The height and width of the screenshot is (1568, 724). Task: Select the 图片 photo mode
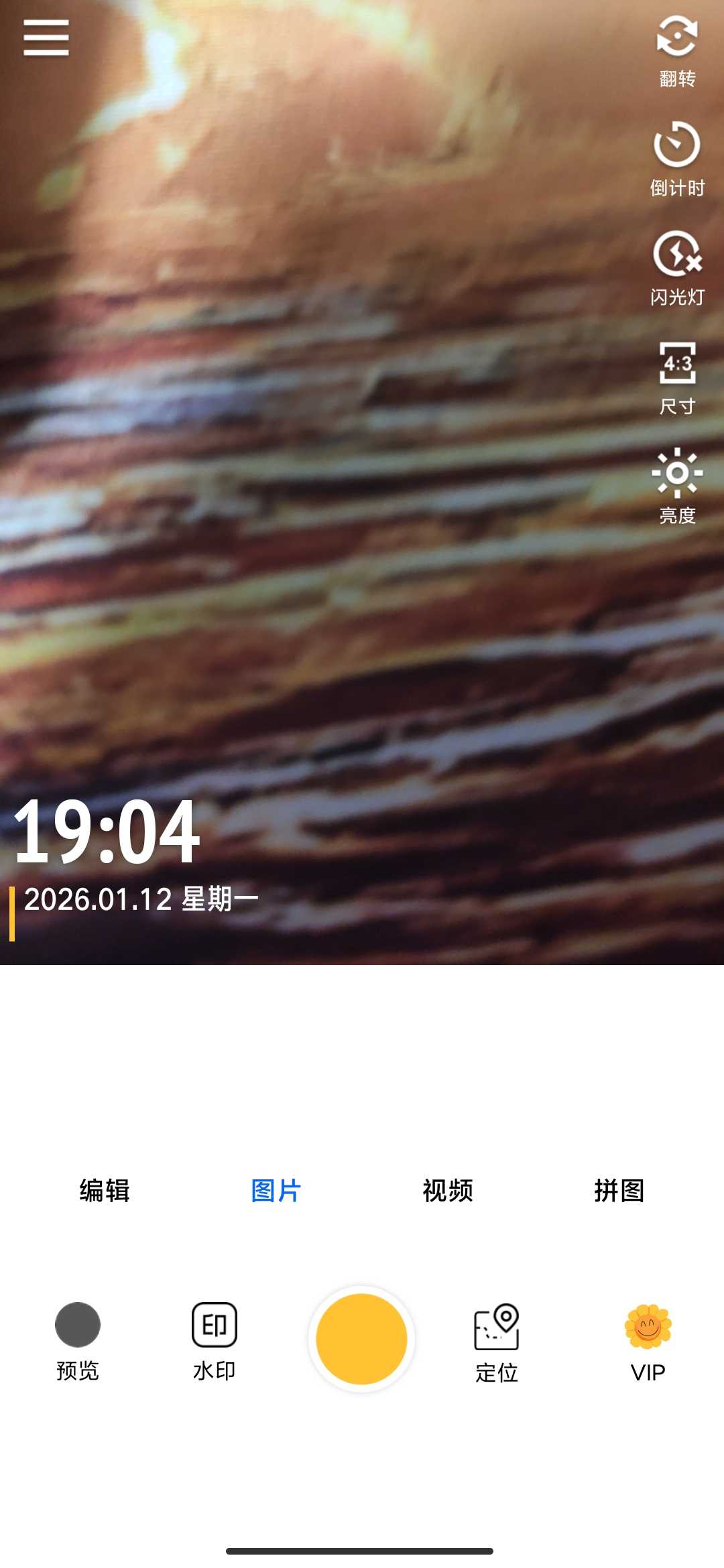point(276,1191)
